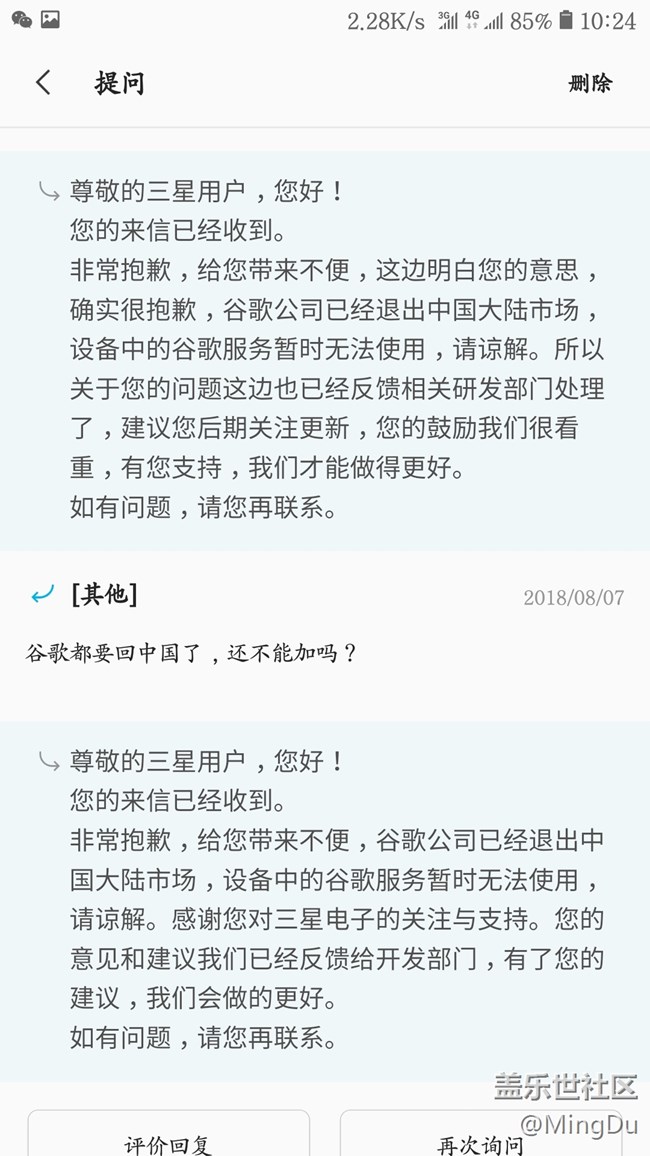Go back from the 提问 page
650x1156 pixels.
[x=43, y=83]
